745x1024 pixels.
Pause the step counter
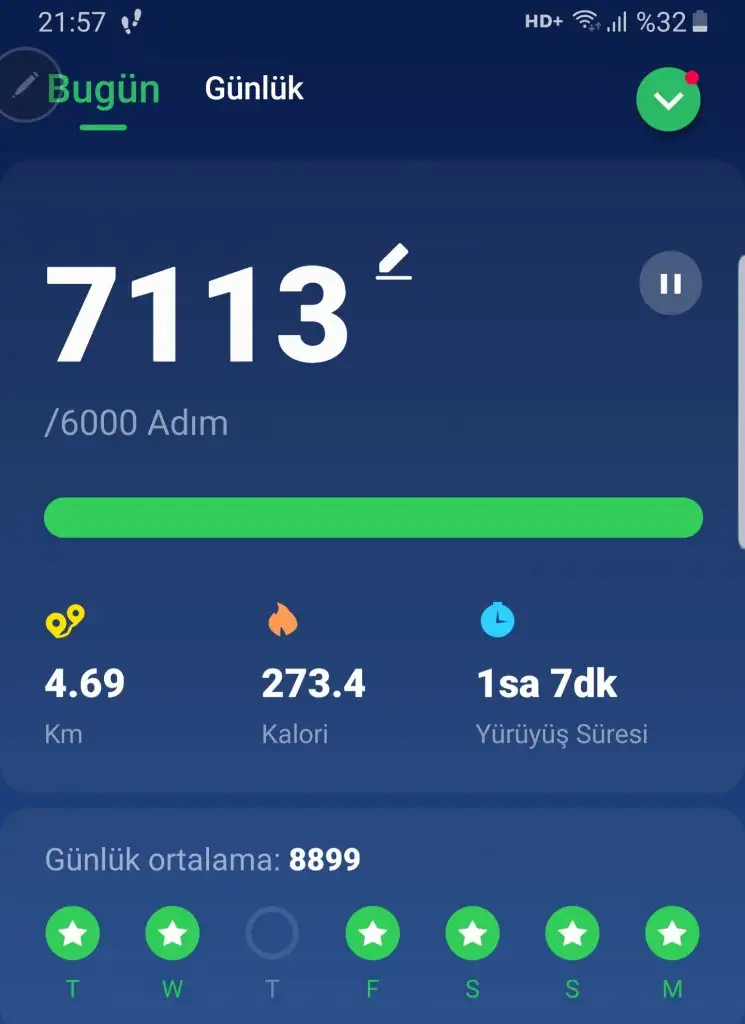670,284
